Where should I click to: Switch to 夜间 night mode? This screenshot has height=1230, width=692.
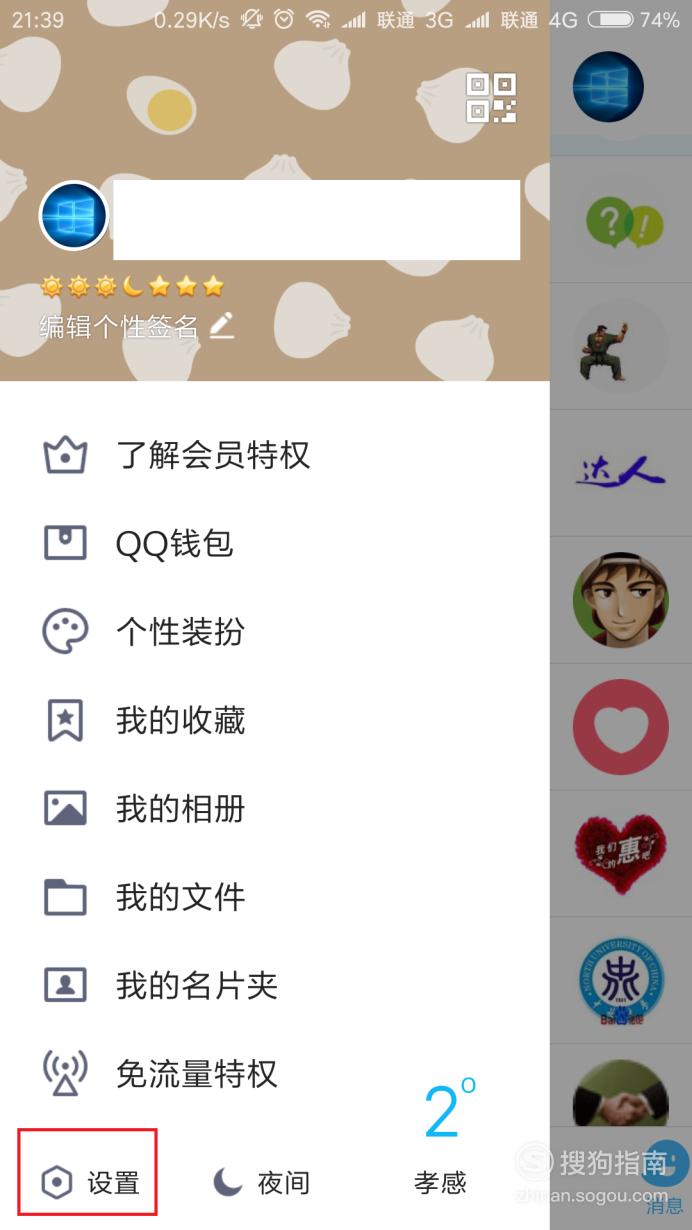[x=261, y=1183]
